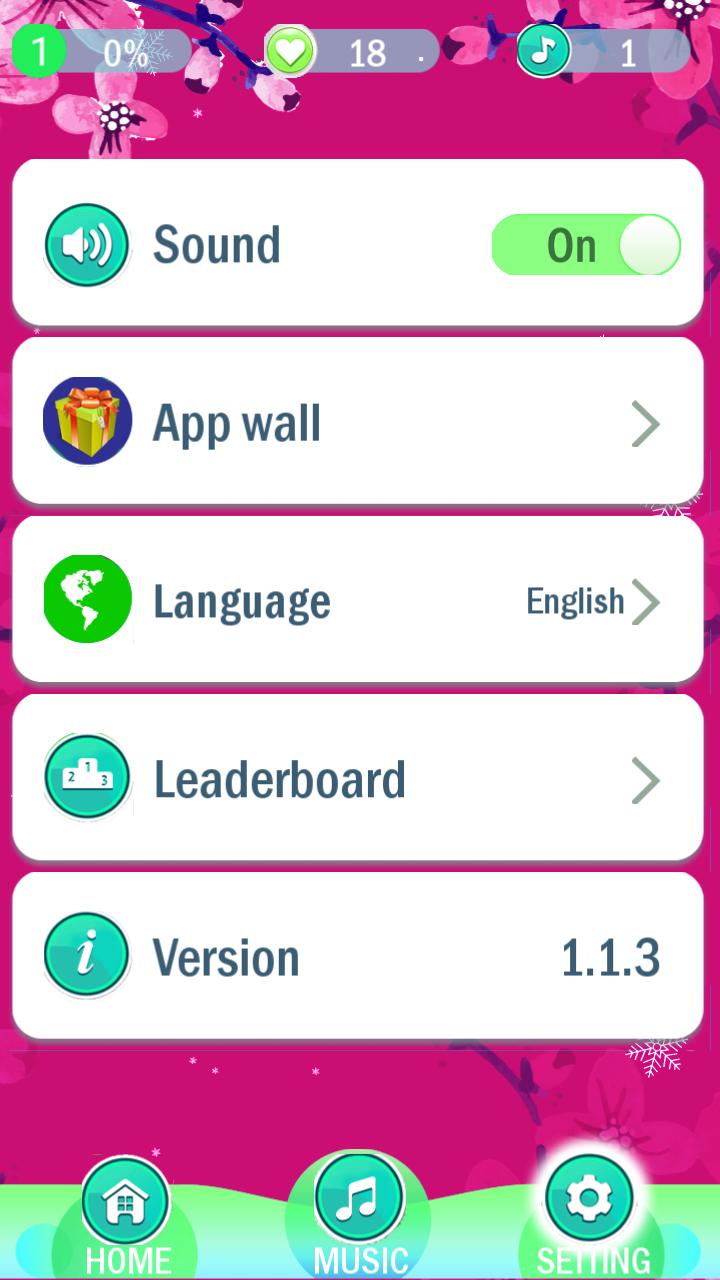Image resolution: width=720 pixels, height=1280 pixels.
Task: Tap the speaker Sound icon
Action: [87, 244]
